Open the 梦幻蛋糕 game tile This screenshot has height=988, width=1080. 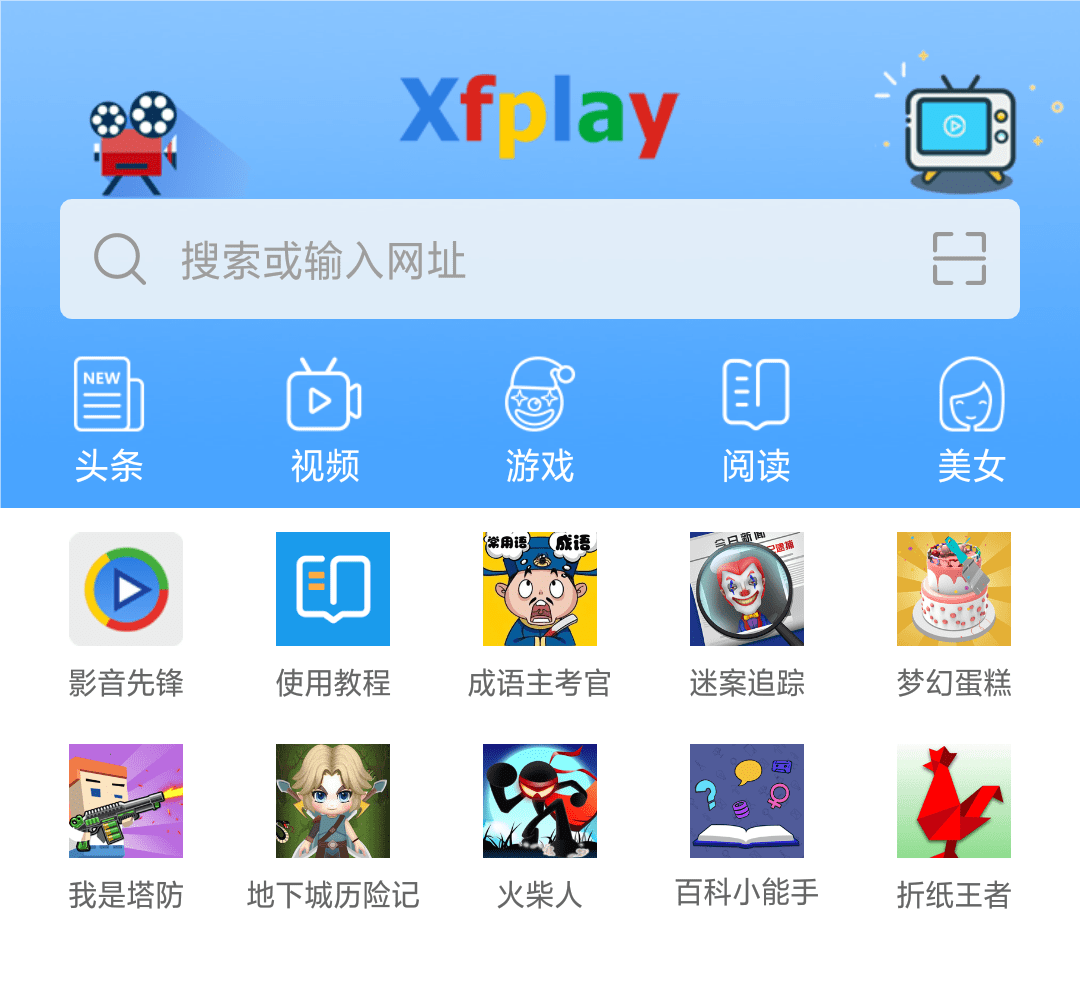tap(954, 589)
